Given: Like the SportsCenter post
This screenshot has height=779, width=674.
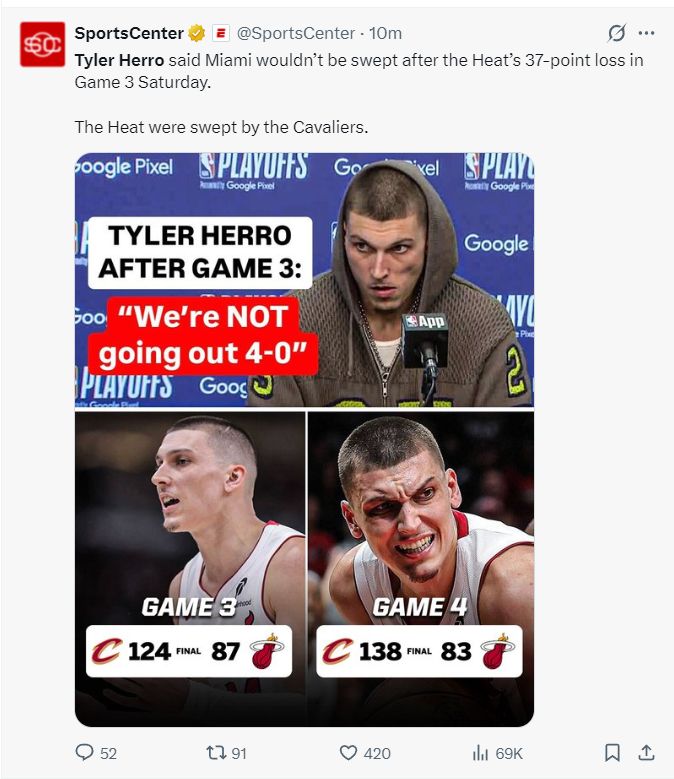Looking at the screenshot, I should point(349,753).
